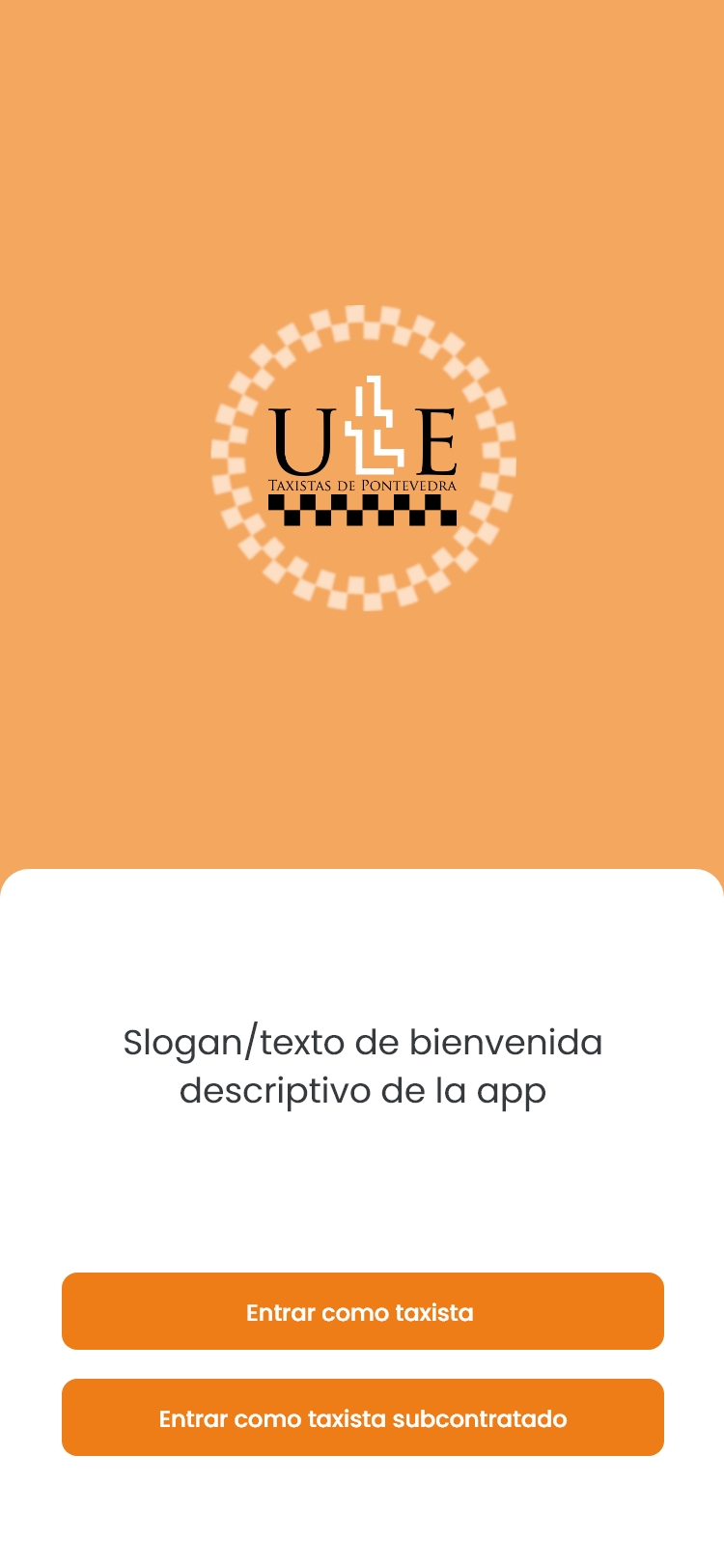Viewport: 724px width, 1568px height.
Task: Click the descriptivo de la app text line
Action: [362, 1089]
